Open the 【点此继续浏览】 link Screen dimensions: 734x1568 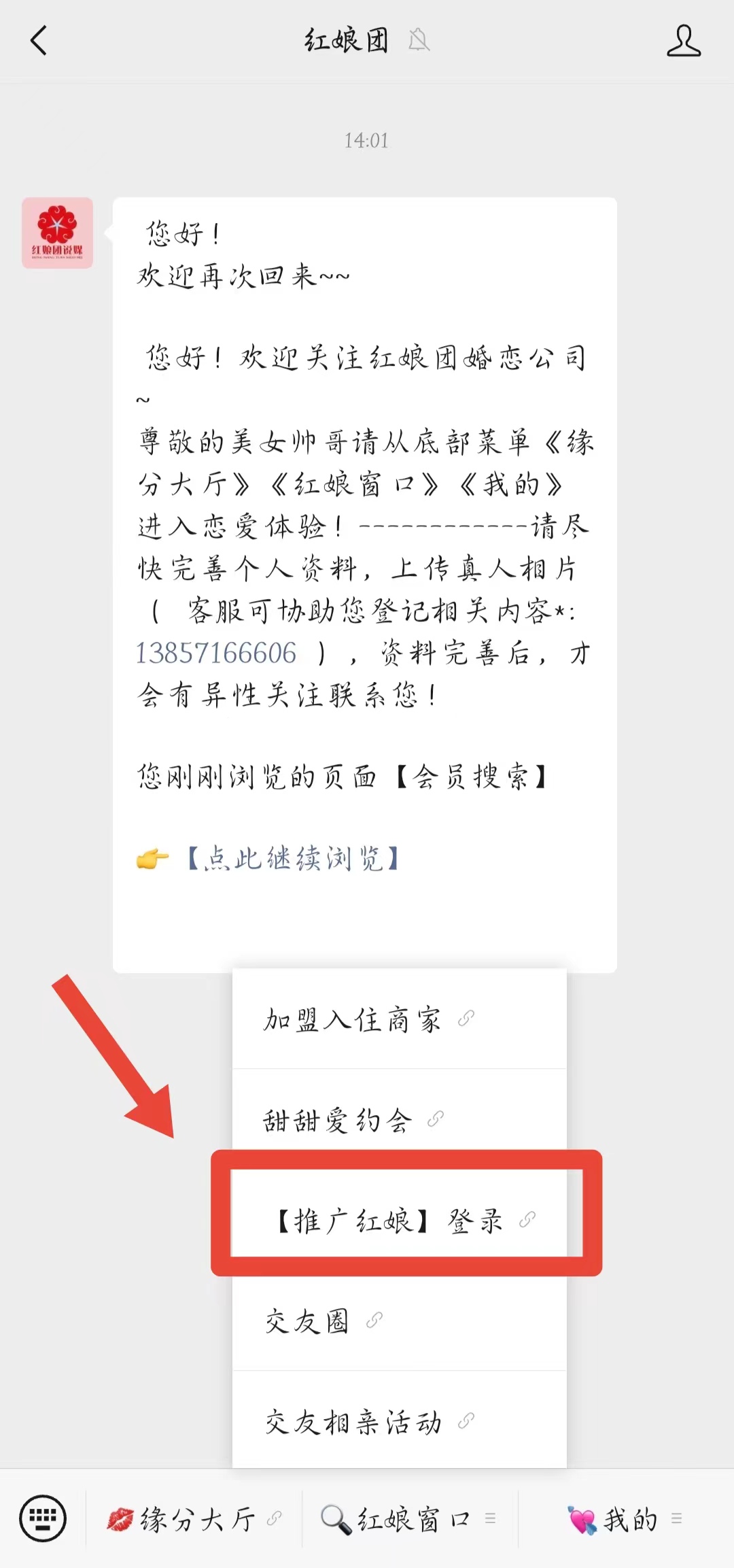[x=292, y=859]
